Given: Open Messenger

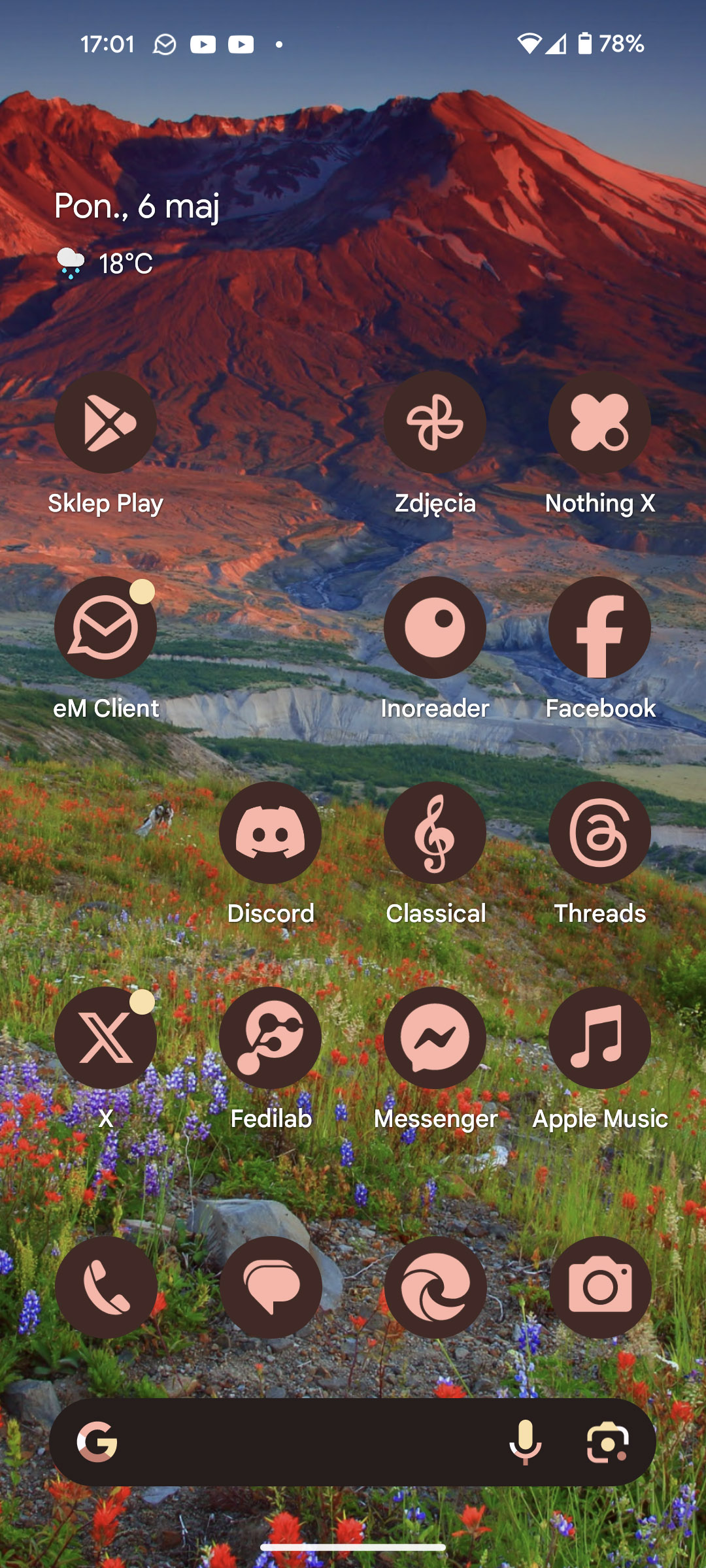Looking at the screenshot, I should (435, 1038).
